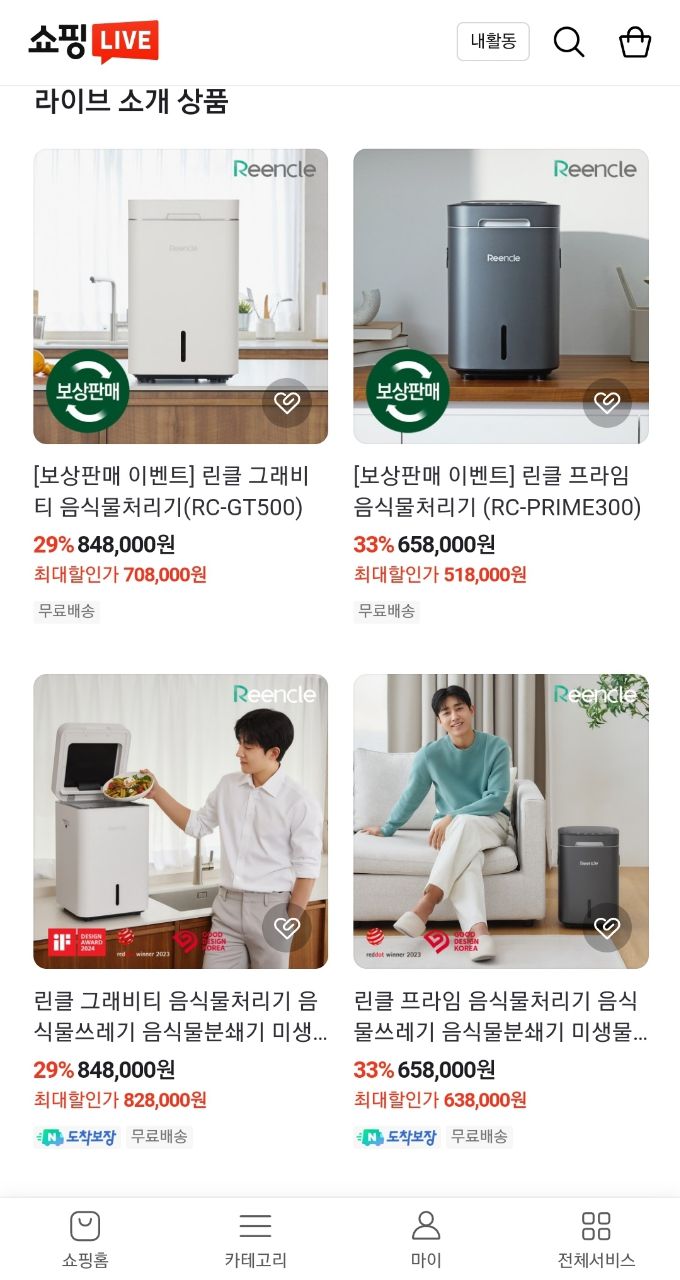The width and height of the screenshot is (680, 1280).
Task: Wishlist the RC-PRIME300 event product
Action: pyautogui.click(x=607, y=403)
